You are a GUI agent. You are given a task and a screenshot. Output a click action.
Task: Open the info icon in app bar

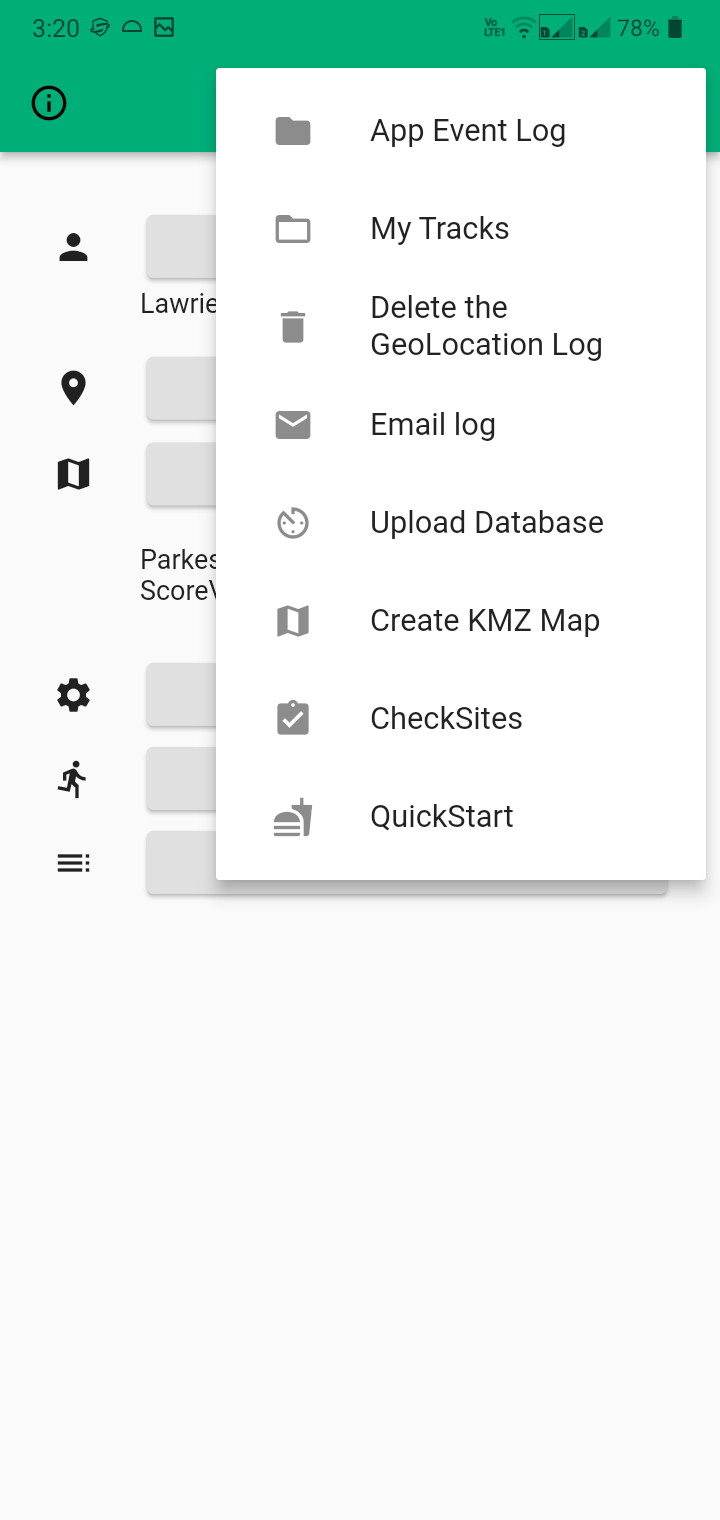point(49,103)
